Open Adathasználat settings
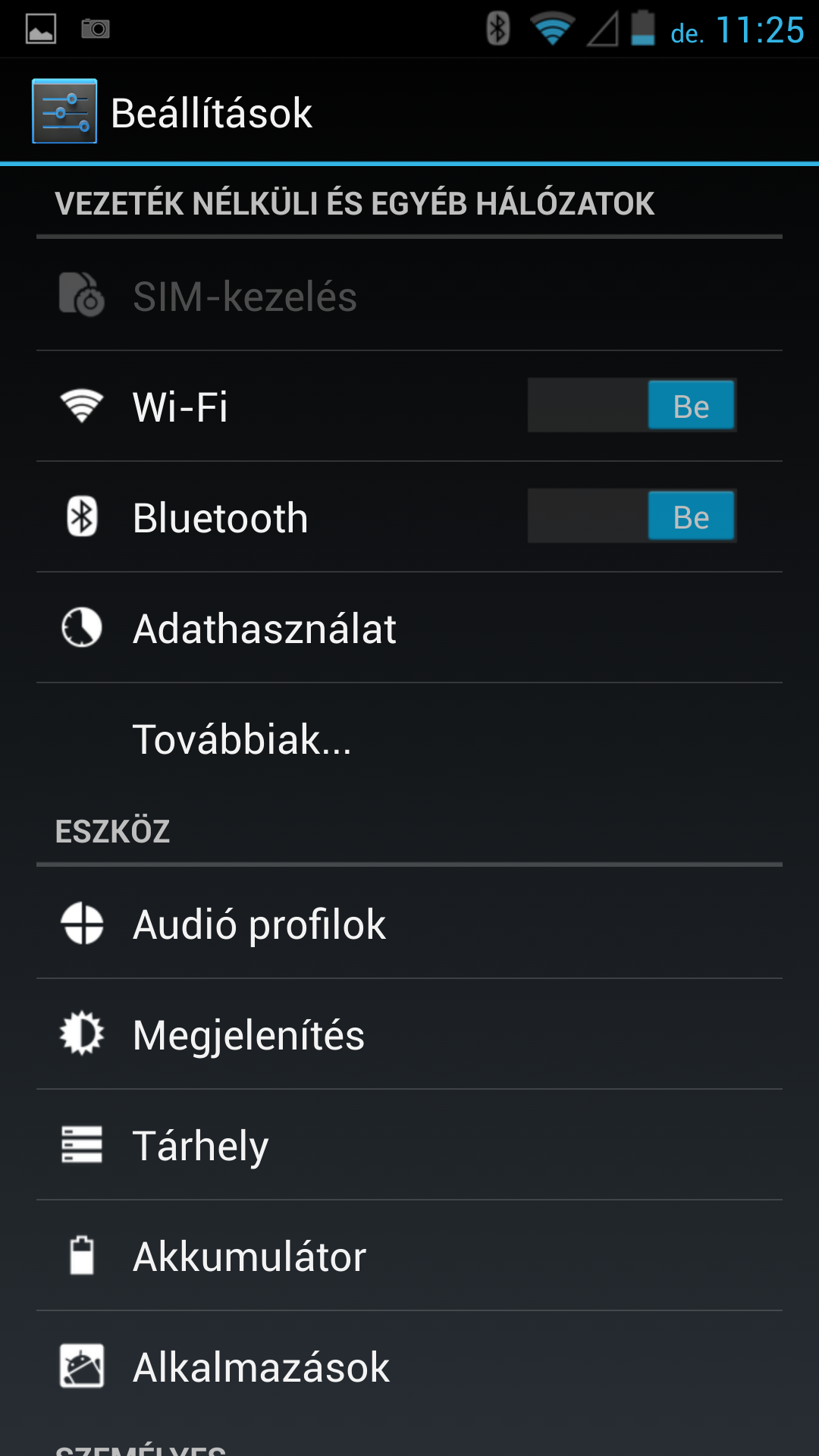Viewport: 819px width, 1456px height. (264, 629)
